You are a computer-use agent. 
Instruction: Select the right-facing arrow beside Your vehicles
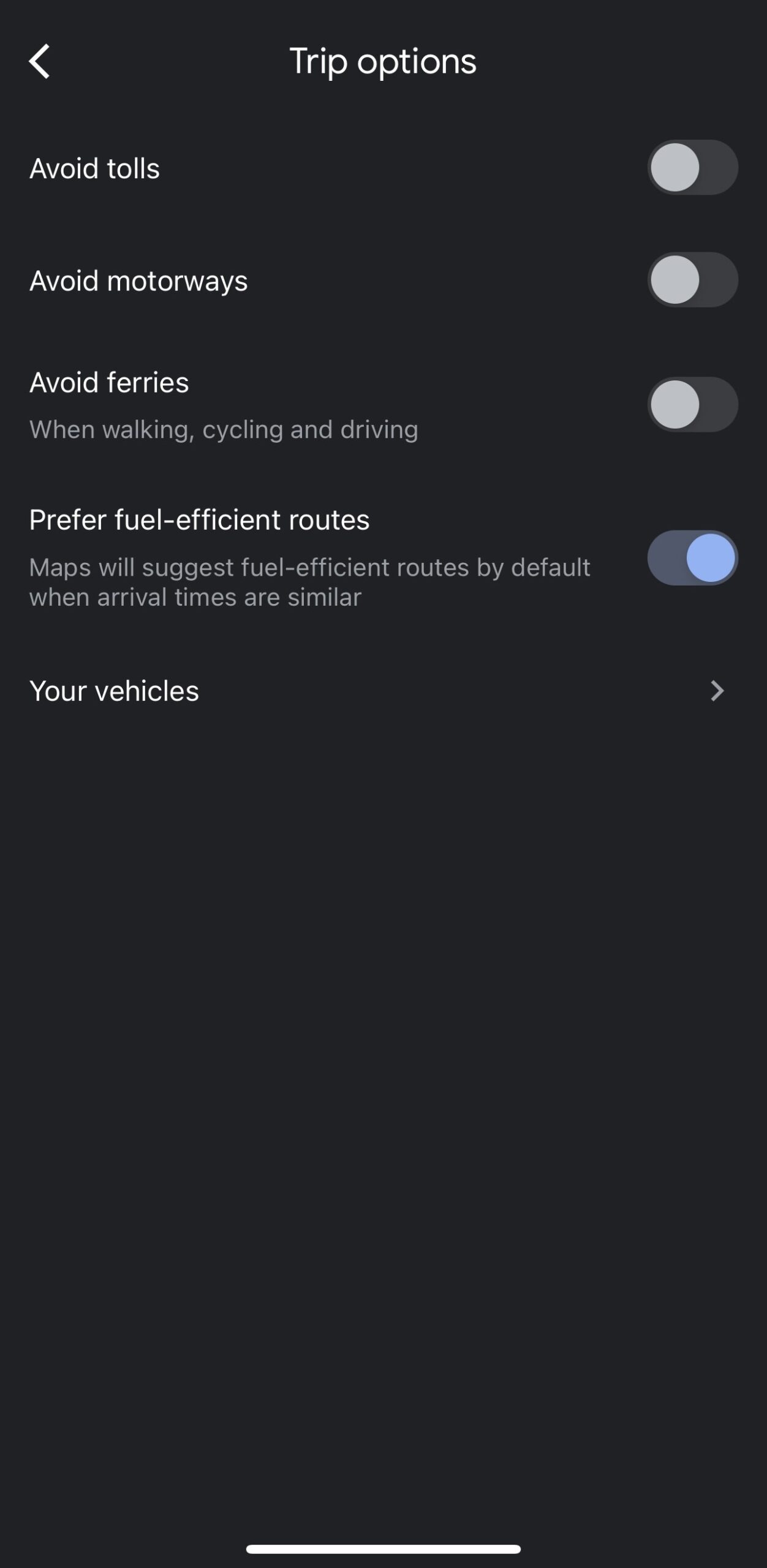(x=719, y=691)
